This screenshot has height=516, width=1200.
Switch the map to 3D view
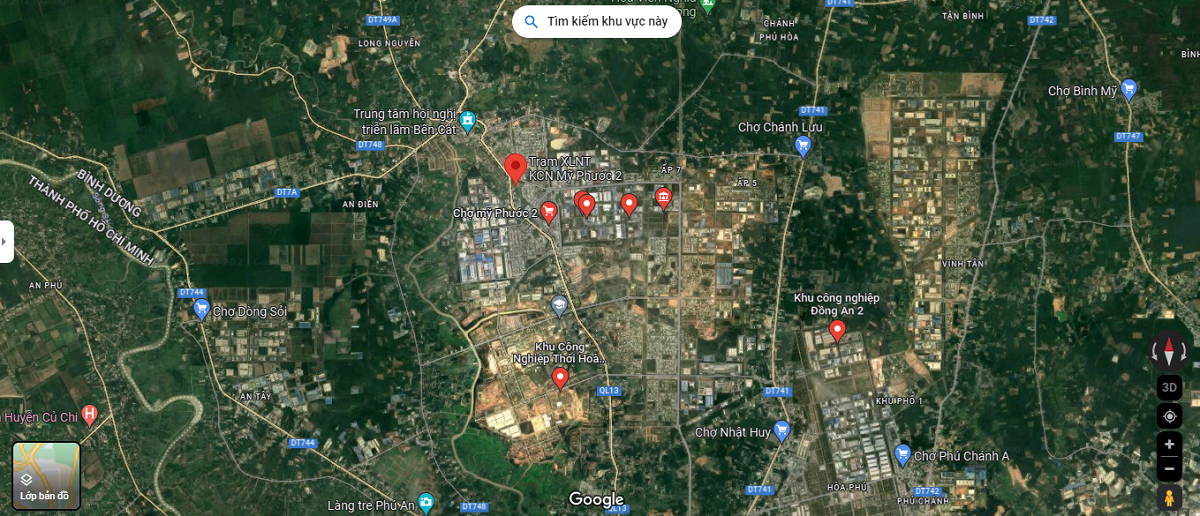[x=1169, y=387]
